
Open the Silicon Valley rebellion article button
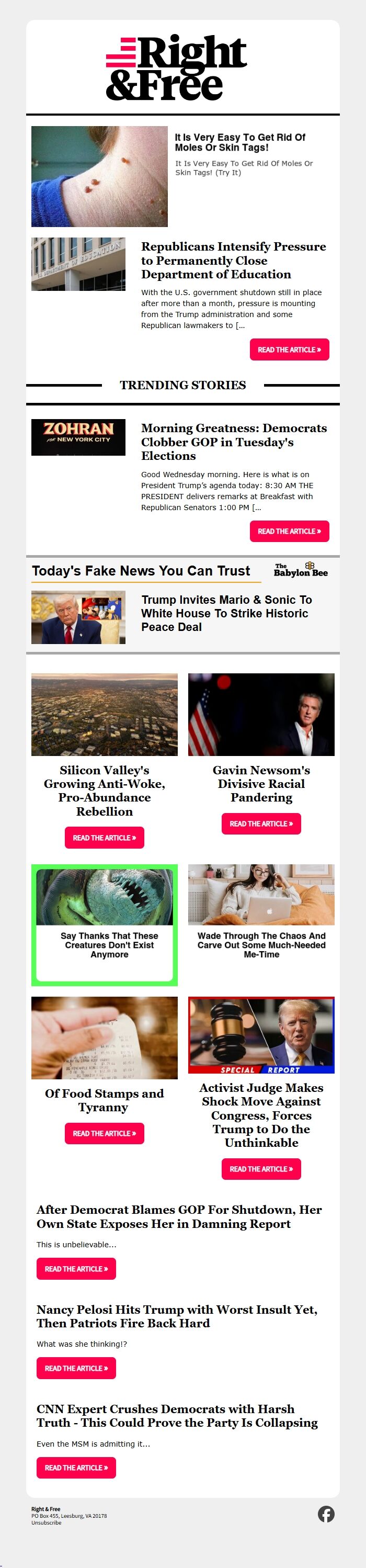coord(105,838)
